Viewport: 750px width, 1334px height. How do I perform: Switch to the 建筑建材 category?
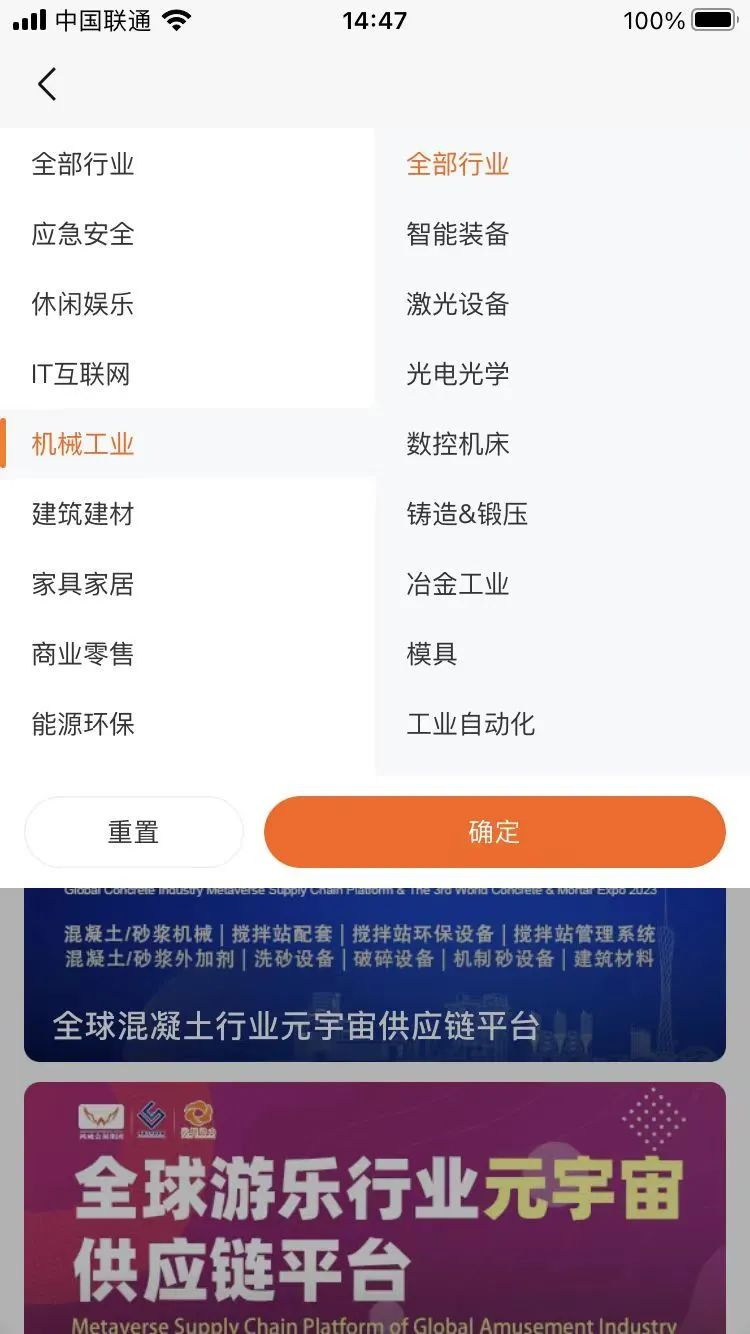pos(187,513)
